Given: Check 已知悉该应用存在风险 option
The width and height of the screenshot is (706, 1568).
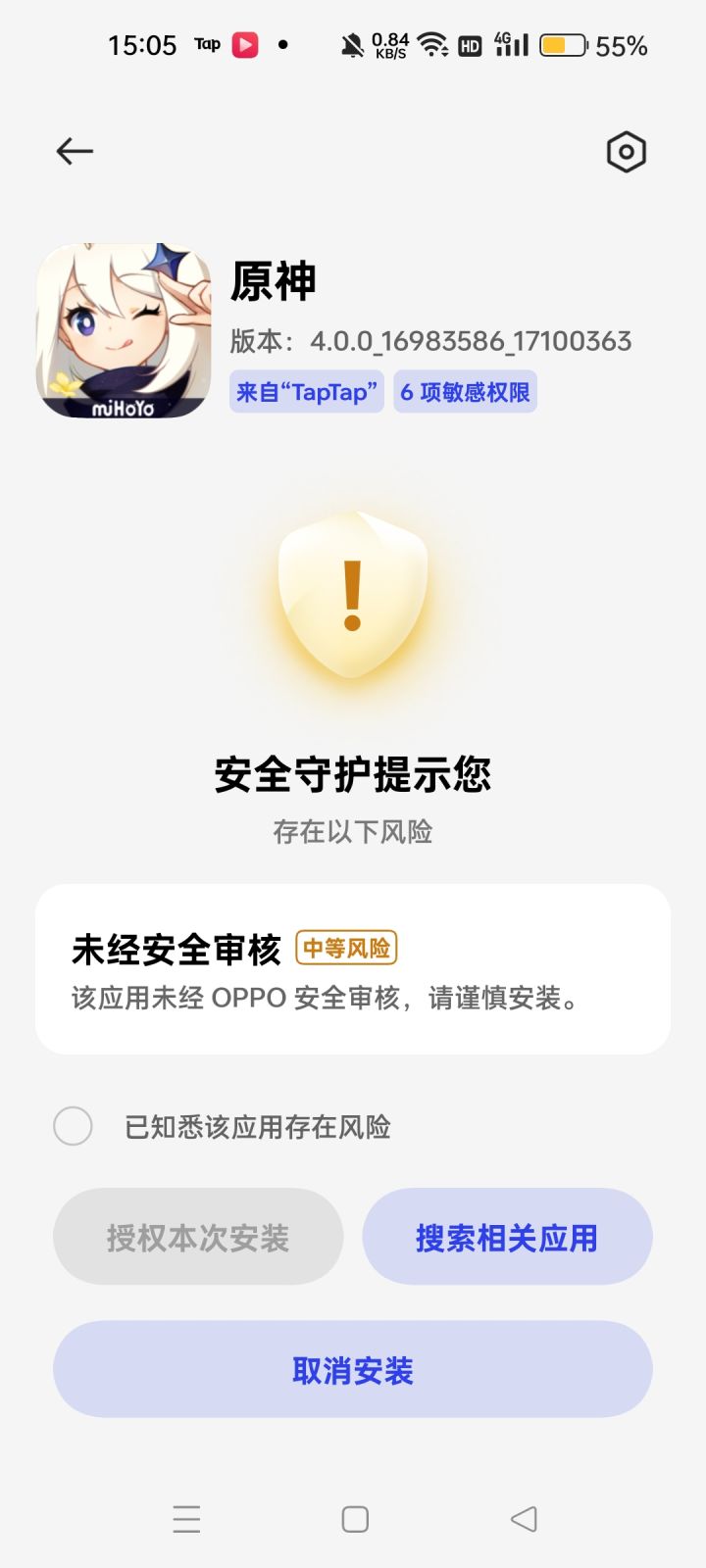Looking at the screenshot, I should click(x=74, y=1126).
